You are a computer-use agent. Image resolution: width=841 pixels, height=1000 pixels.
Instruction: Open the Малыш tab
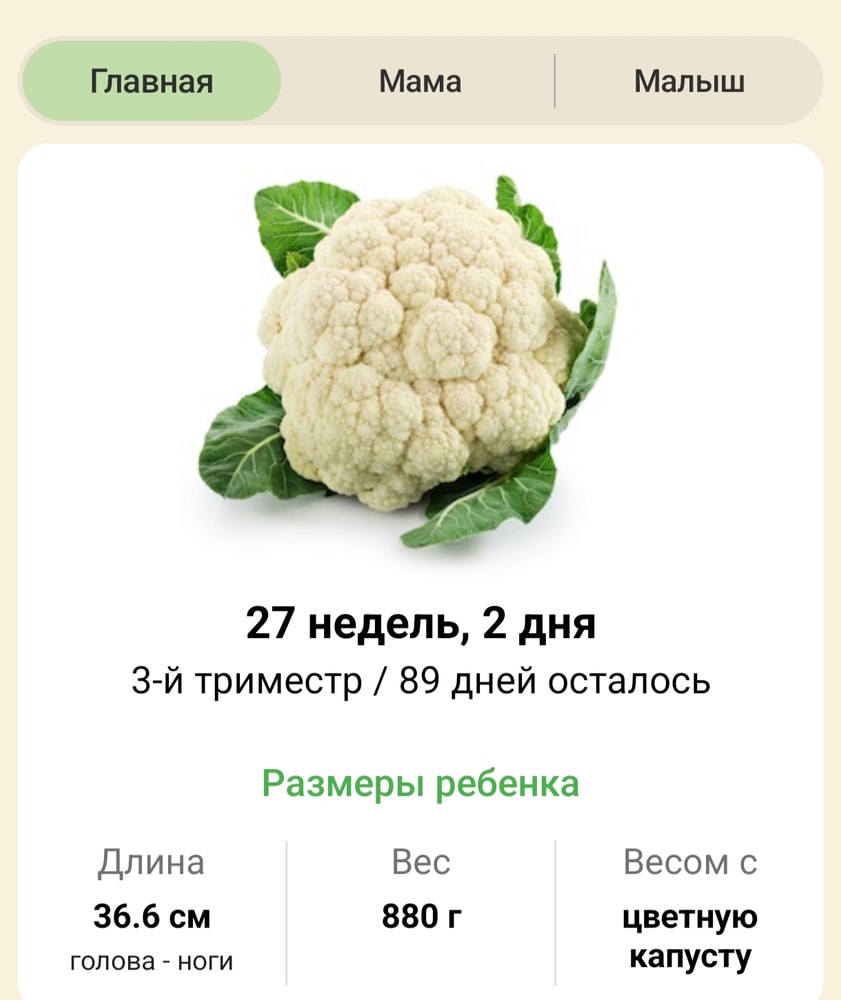click(689, 81)
